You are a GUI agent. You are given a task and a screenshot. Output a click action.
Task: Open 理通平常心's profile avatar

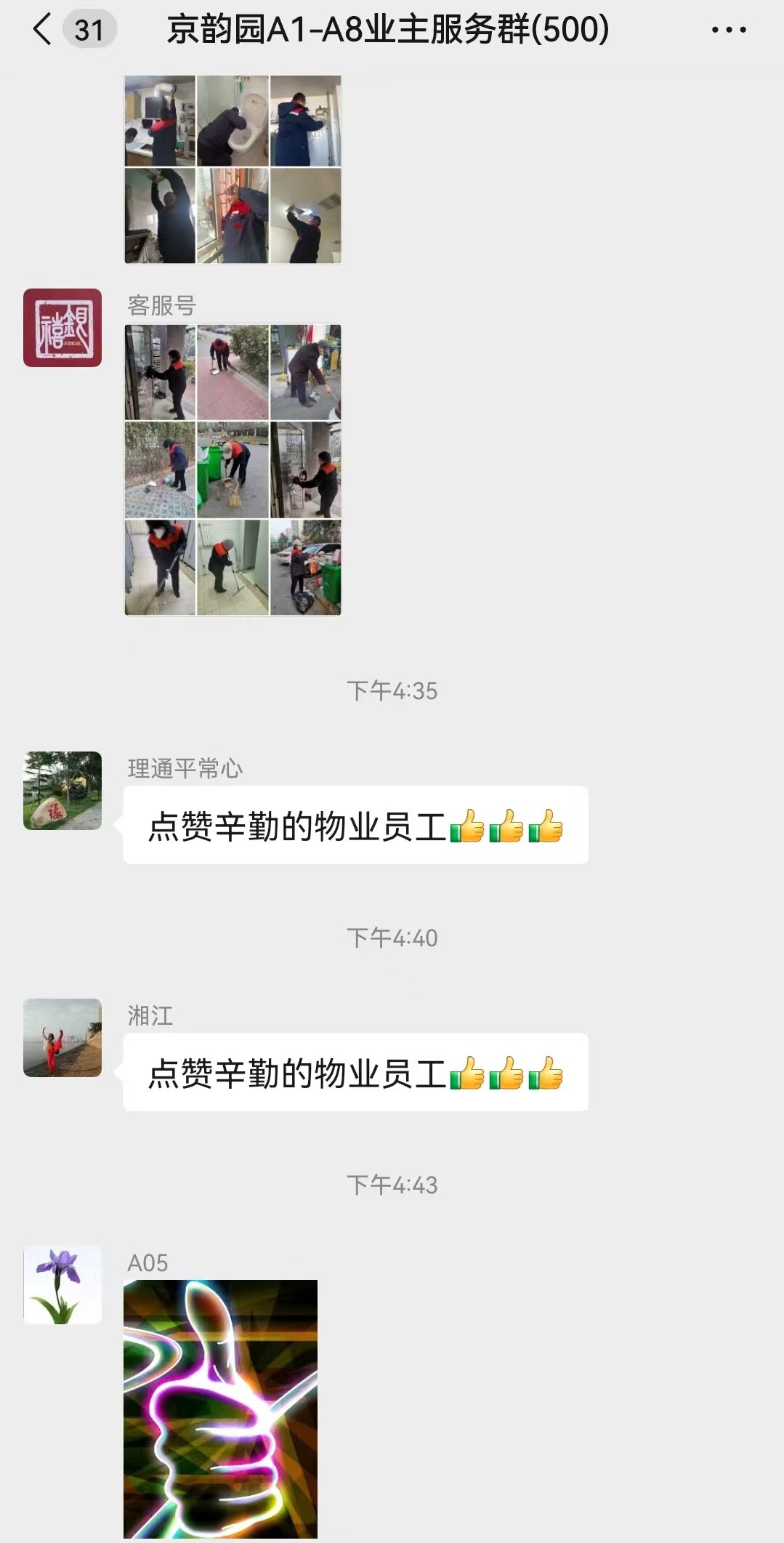(x=62, y=791)
